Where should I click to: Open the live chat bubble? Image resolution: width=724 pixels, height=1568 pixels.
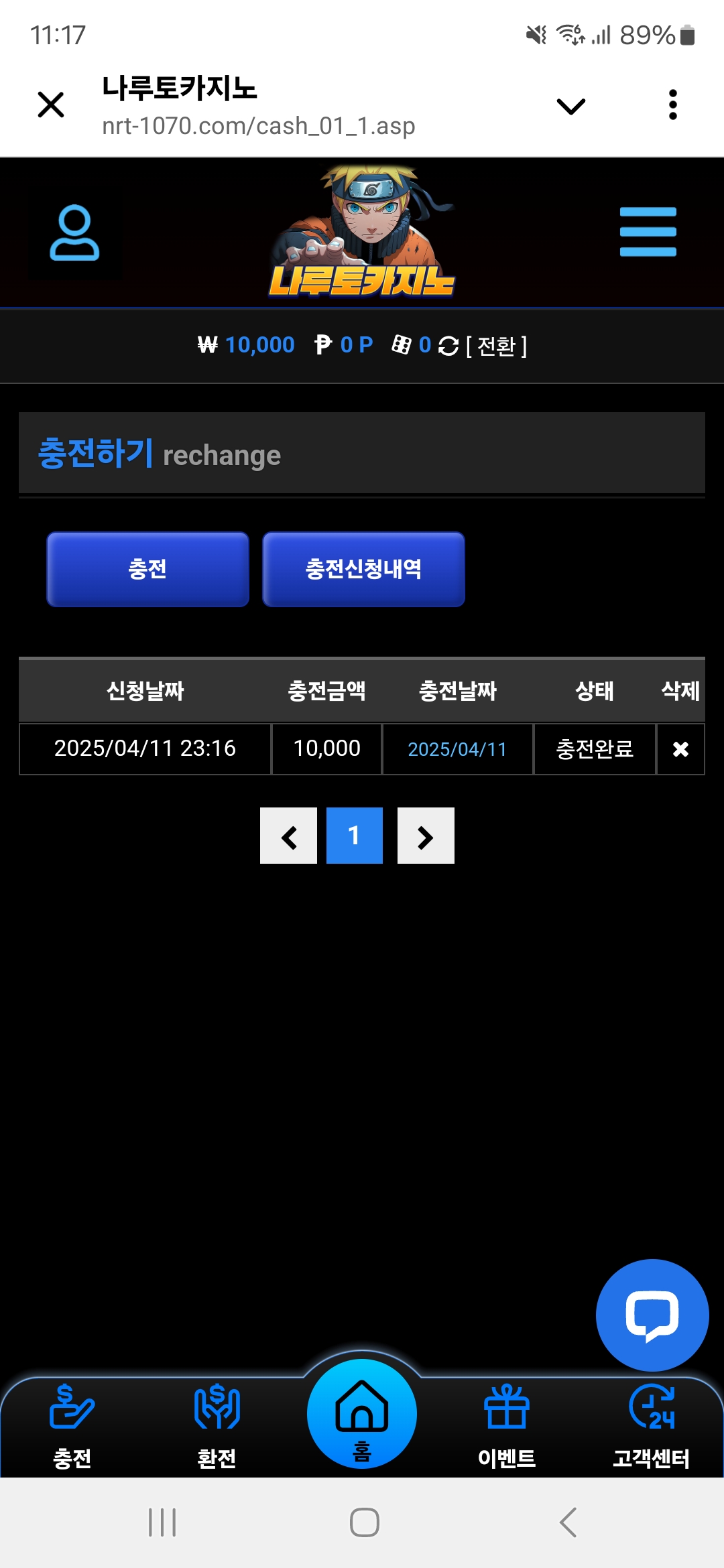[652, 1315]
